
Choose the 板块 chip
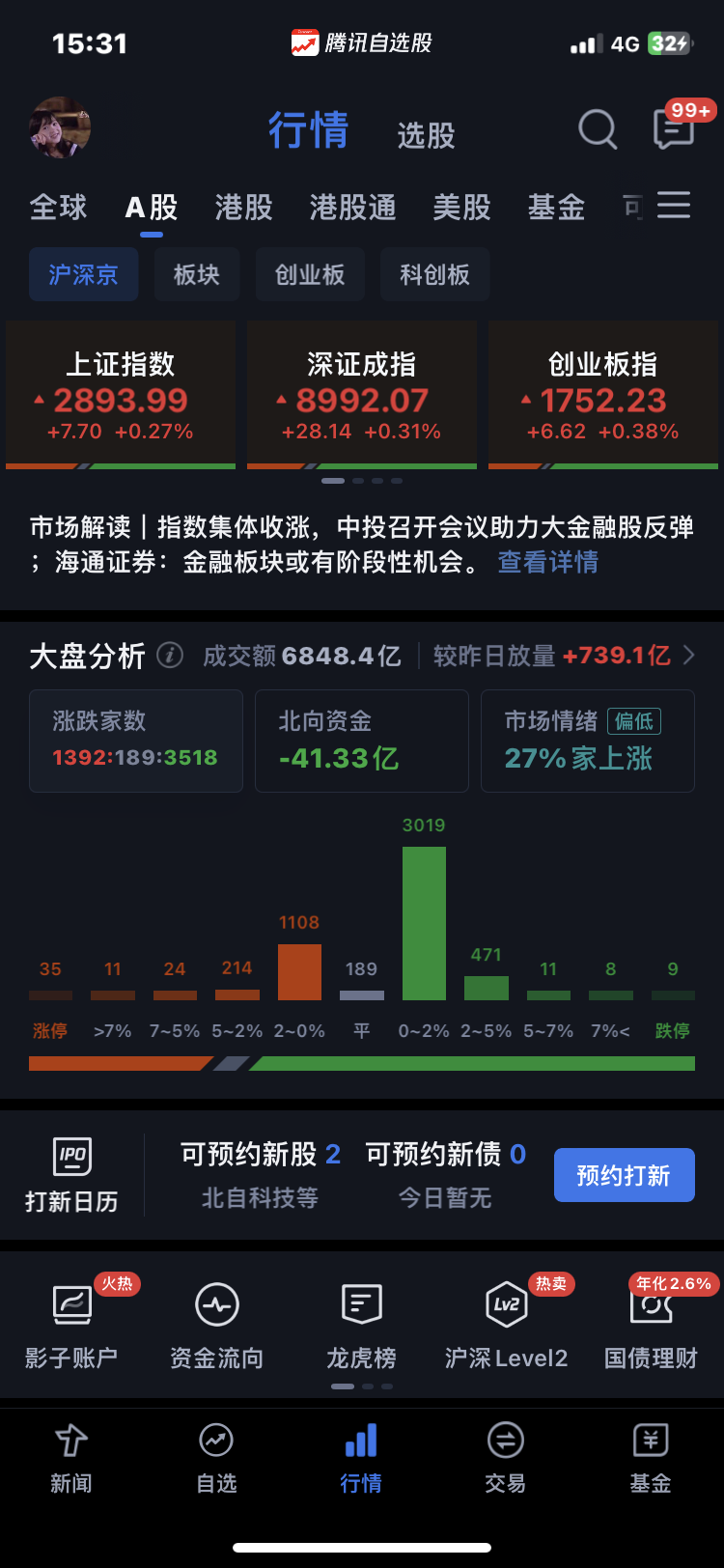point(197,274)
